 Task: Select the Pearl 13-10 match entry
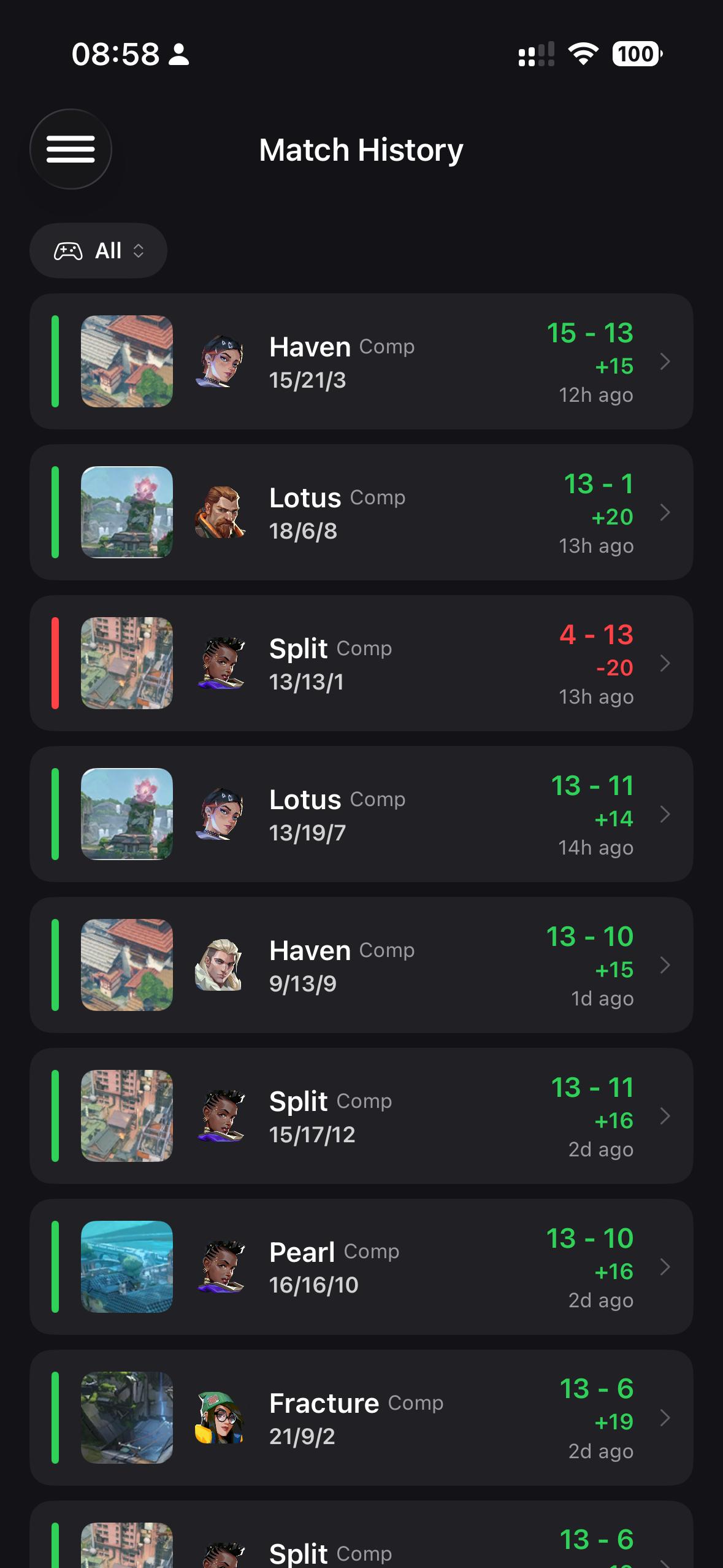(x=361, y=1267)
